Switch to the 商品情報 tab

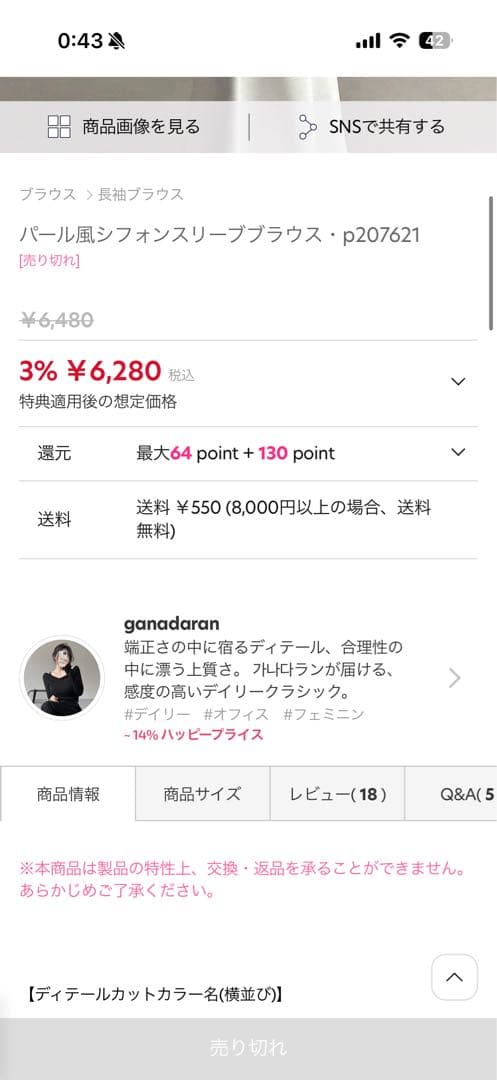point(68,793)
